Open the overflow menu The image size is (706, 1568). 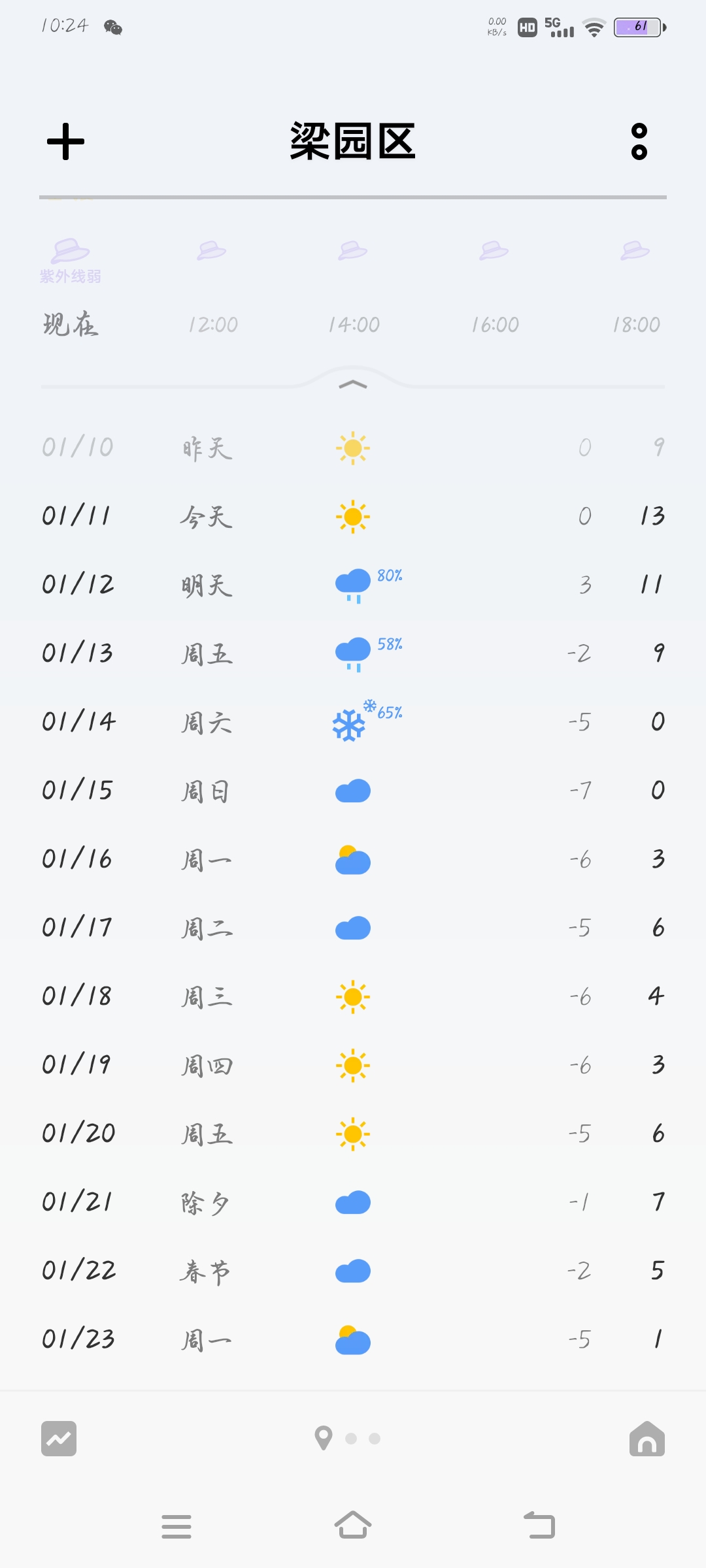(x=639, y=141)
